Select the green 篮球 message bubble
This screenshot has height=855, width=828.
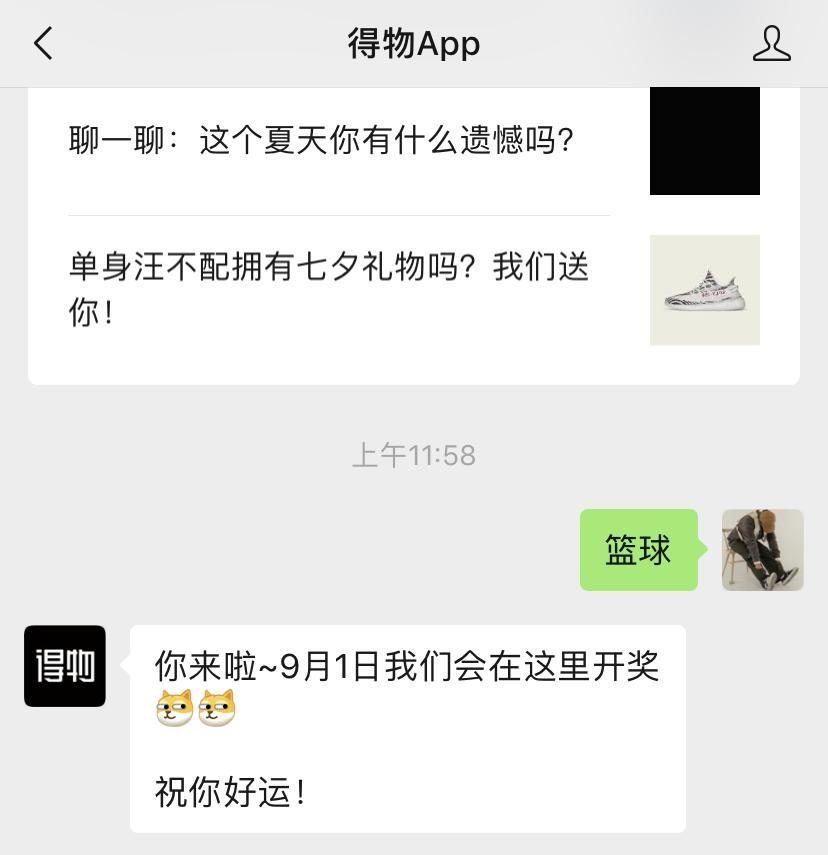[638, 550]
